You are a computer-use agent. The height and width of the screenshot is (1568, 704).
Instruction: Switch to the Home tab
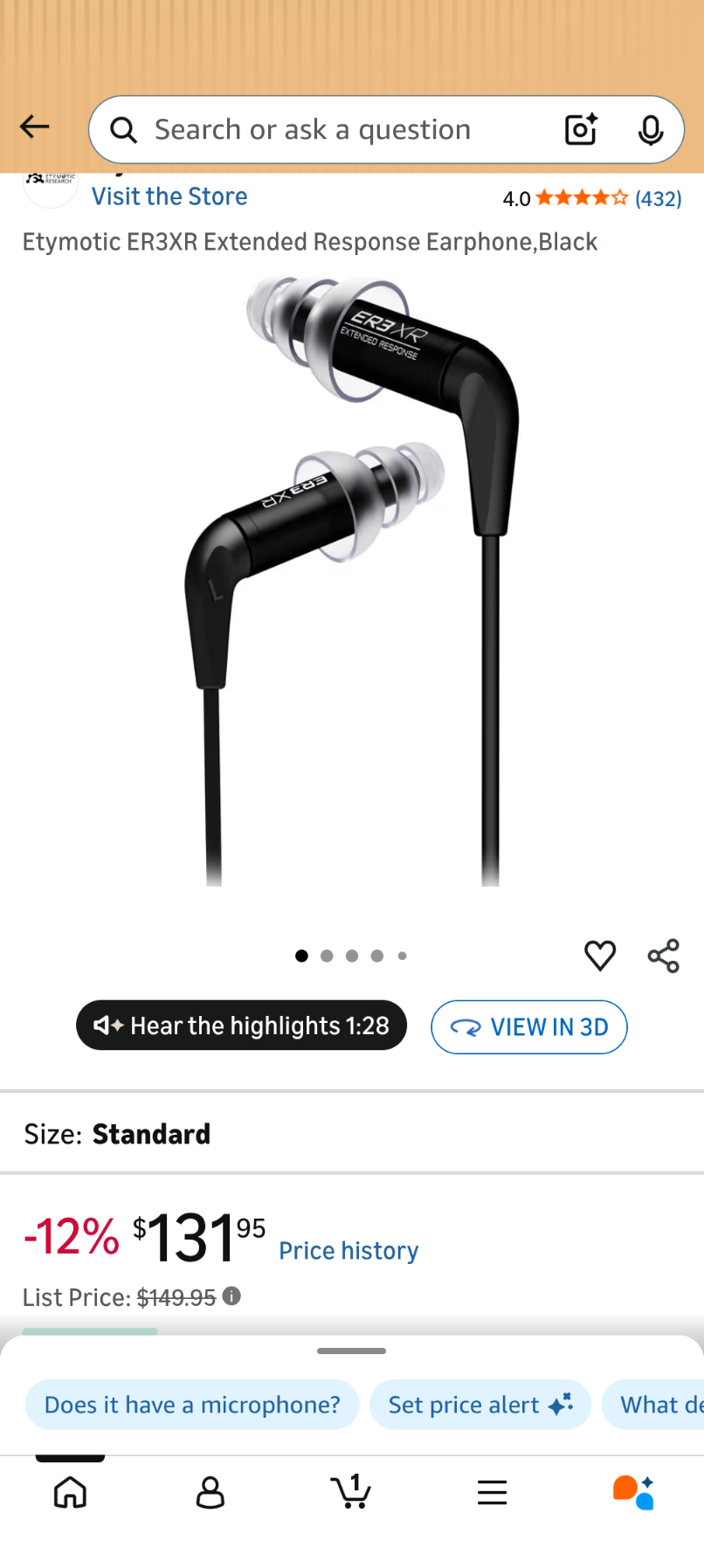70,1493
